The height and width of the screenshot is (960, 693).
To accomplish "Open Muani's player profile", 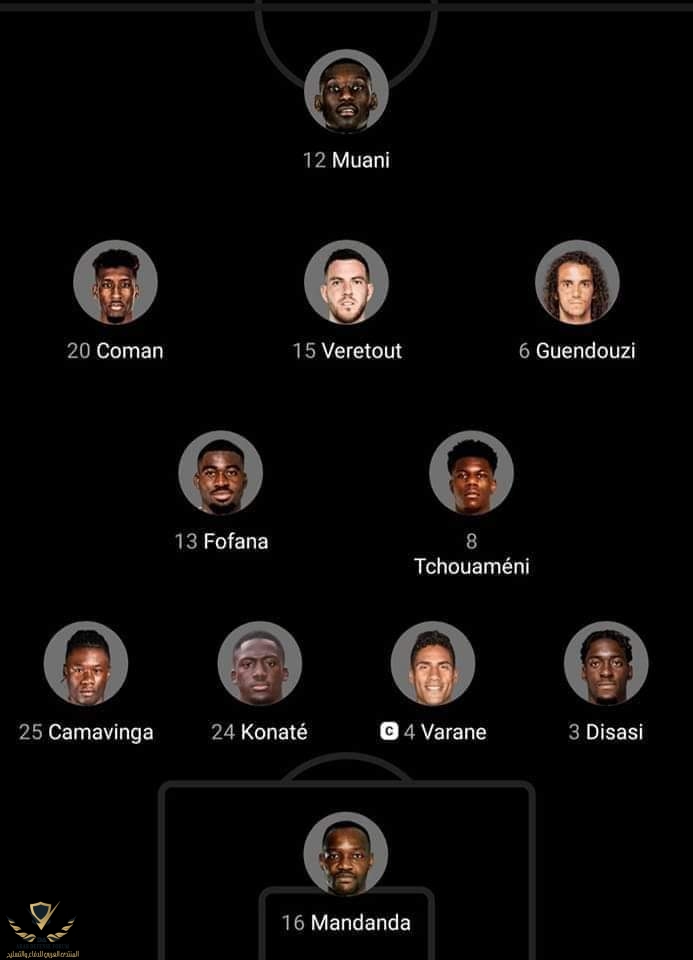I will pos(346,92).
